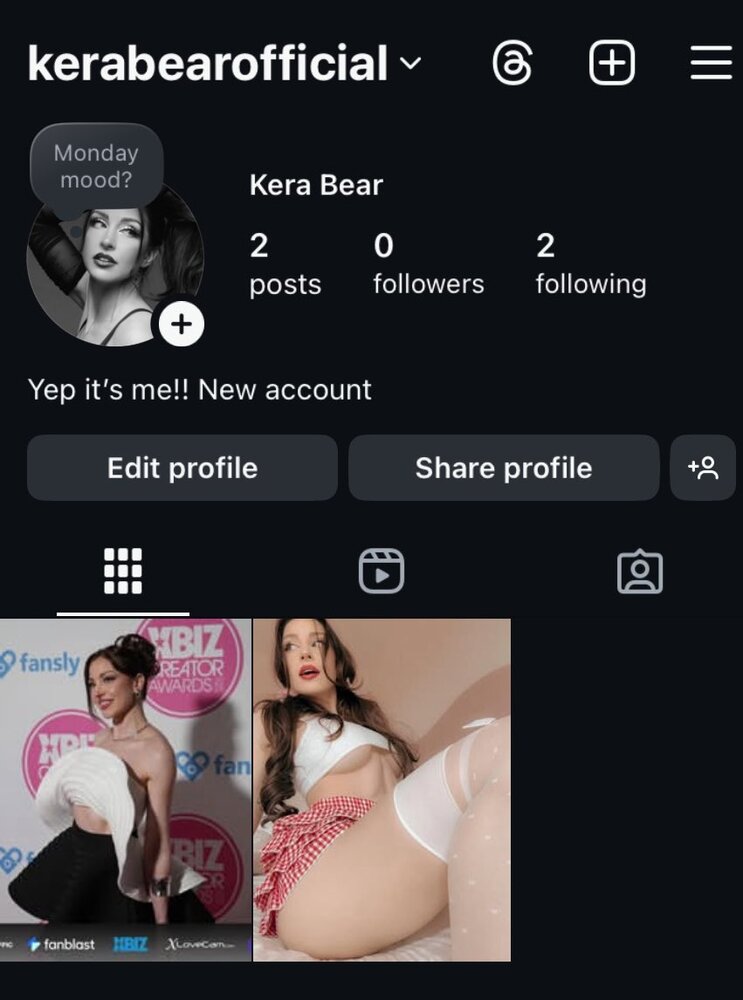Open the XBIZ Creator Awards post
743x1000 pixels.
click(x=125, y=790)
